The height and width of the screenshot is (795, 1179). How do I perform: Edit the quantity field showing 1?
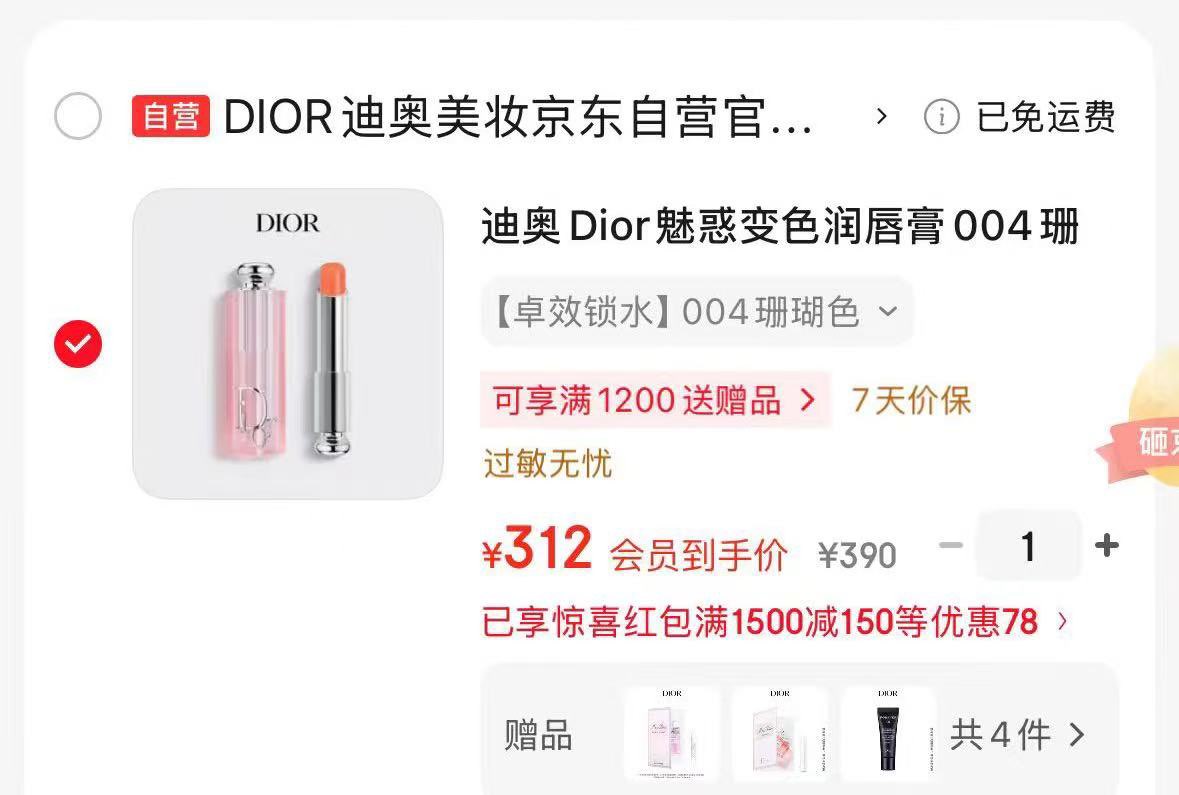click(x=1029, y=546)
